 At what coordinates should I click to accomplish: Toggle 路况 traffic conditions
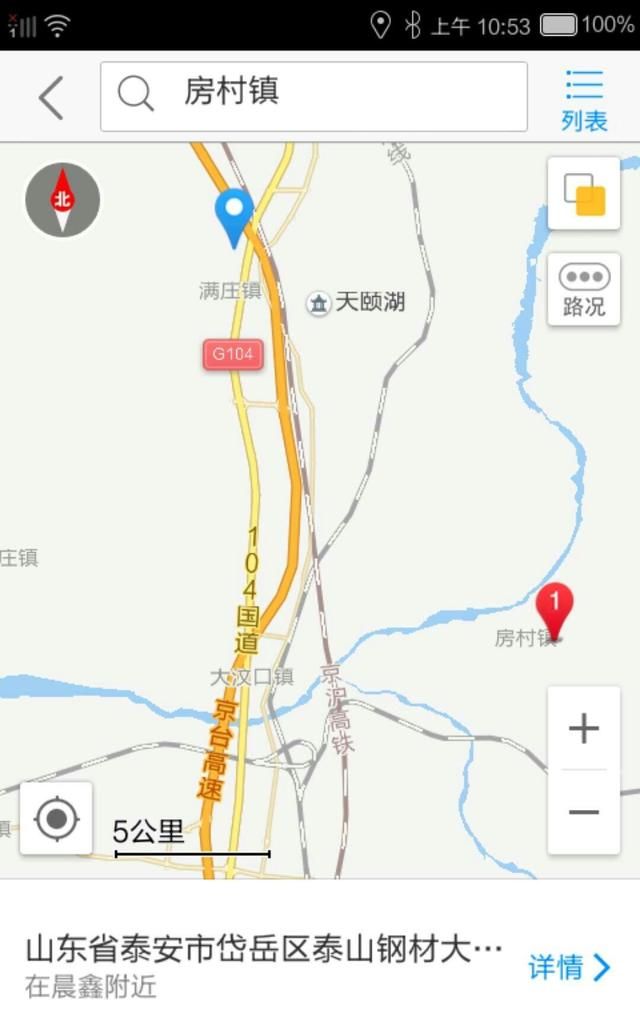point(584,289)
